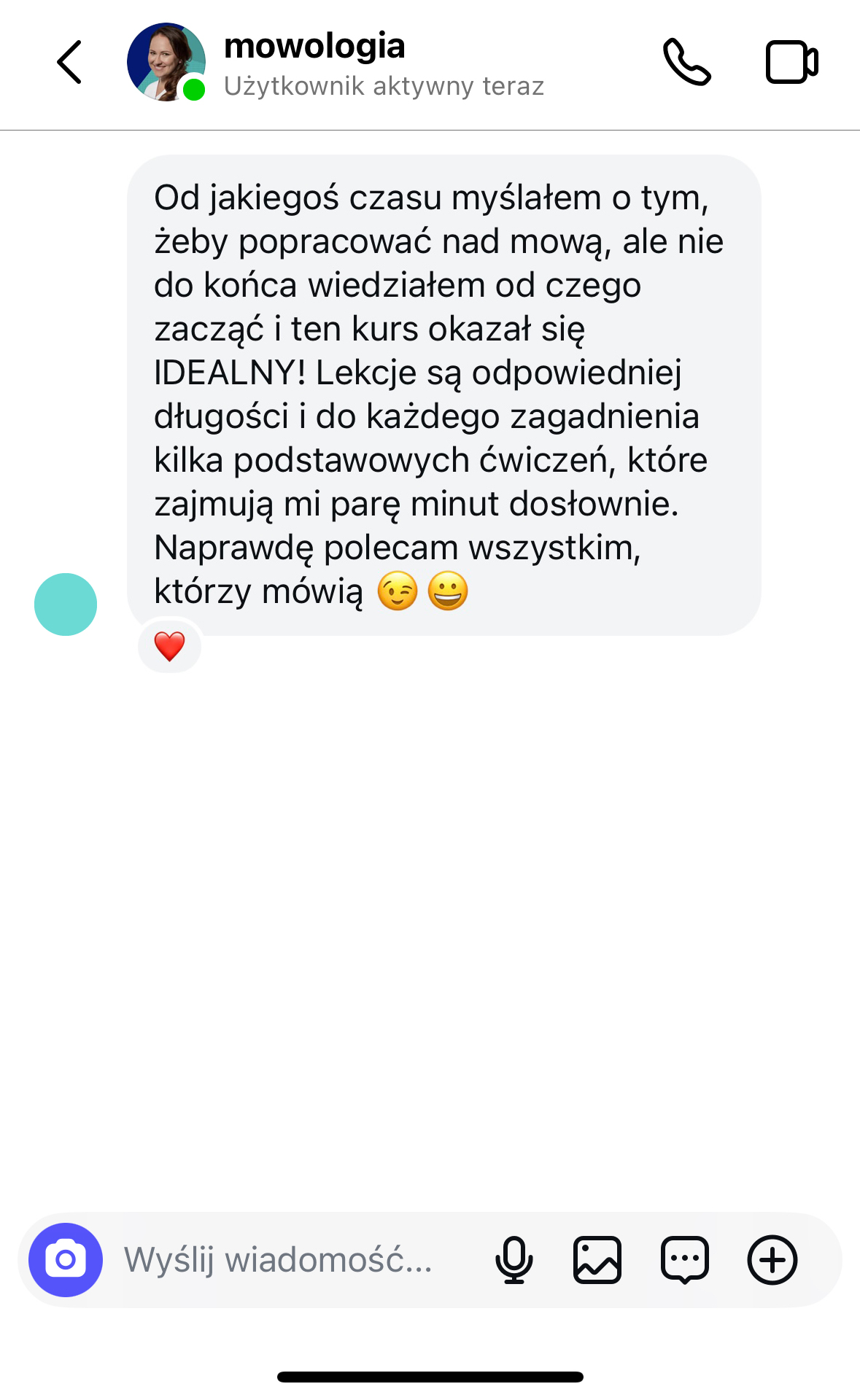View the heart reaction on the message

[x=169, y=646]
